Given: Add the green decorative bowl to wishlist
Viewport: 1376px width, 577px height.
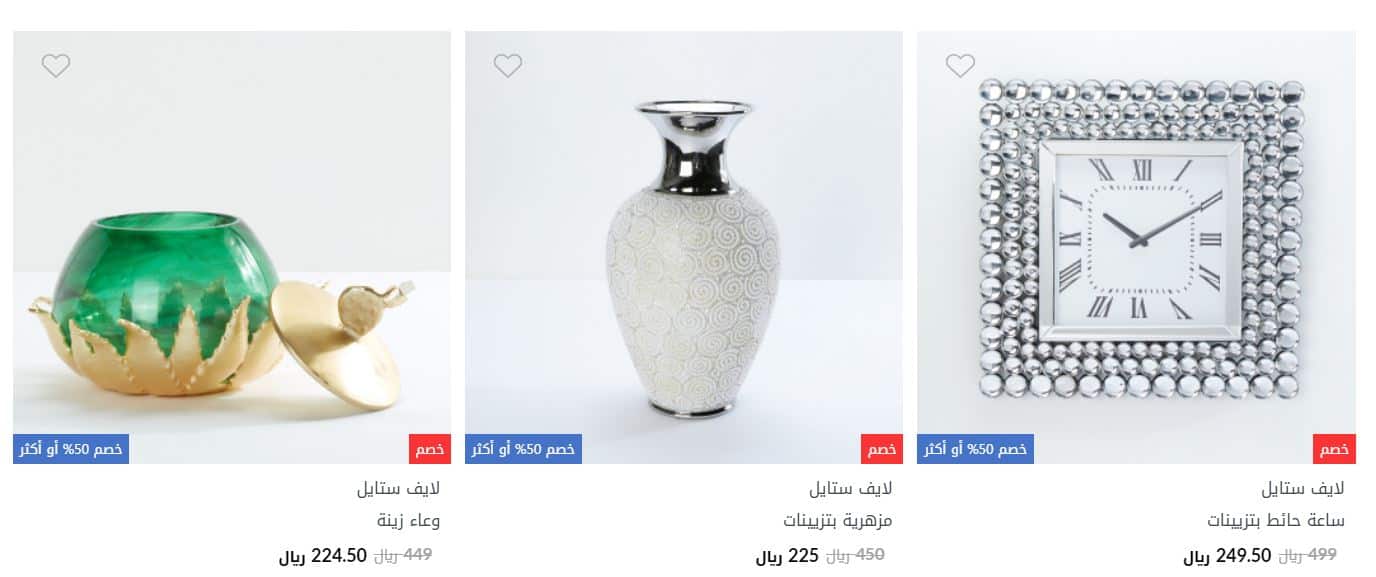Looking at the screenshot, I should pyautogui.click(x=56, y=66).
